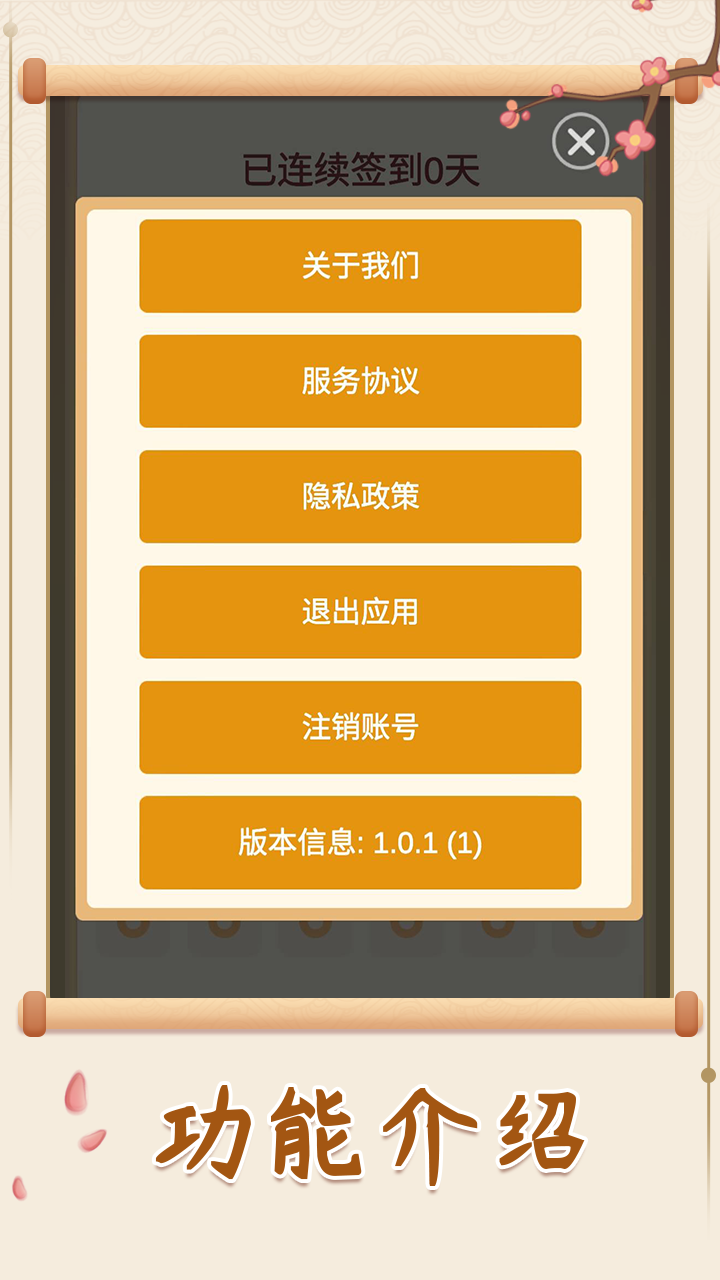Open the 隐私政策 privacy policy
Screen dimensions: 720x1280
(359, 496)
